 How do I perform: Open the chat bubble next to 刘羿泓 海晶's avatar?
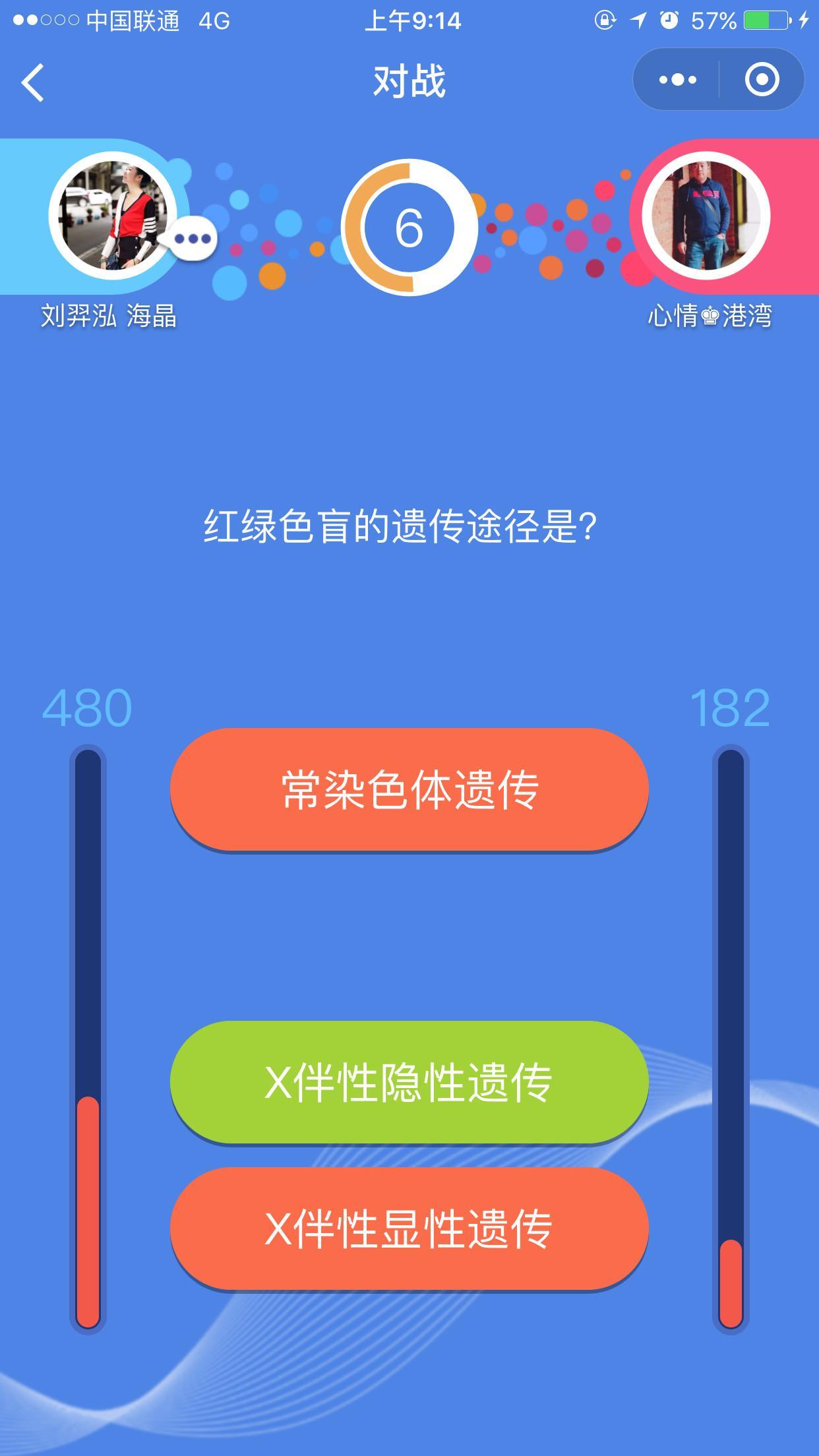tap(192, 239)
